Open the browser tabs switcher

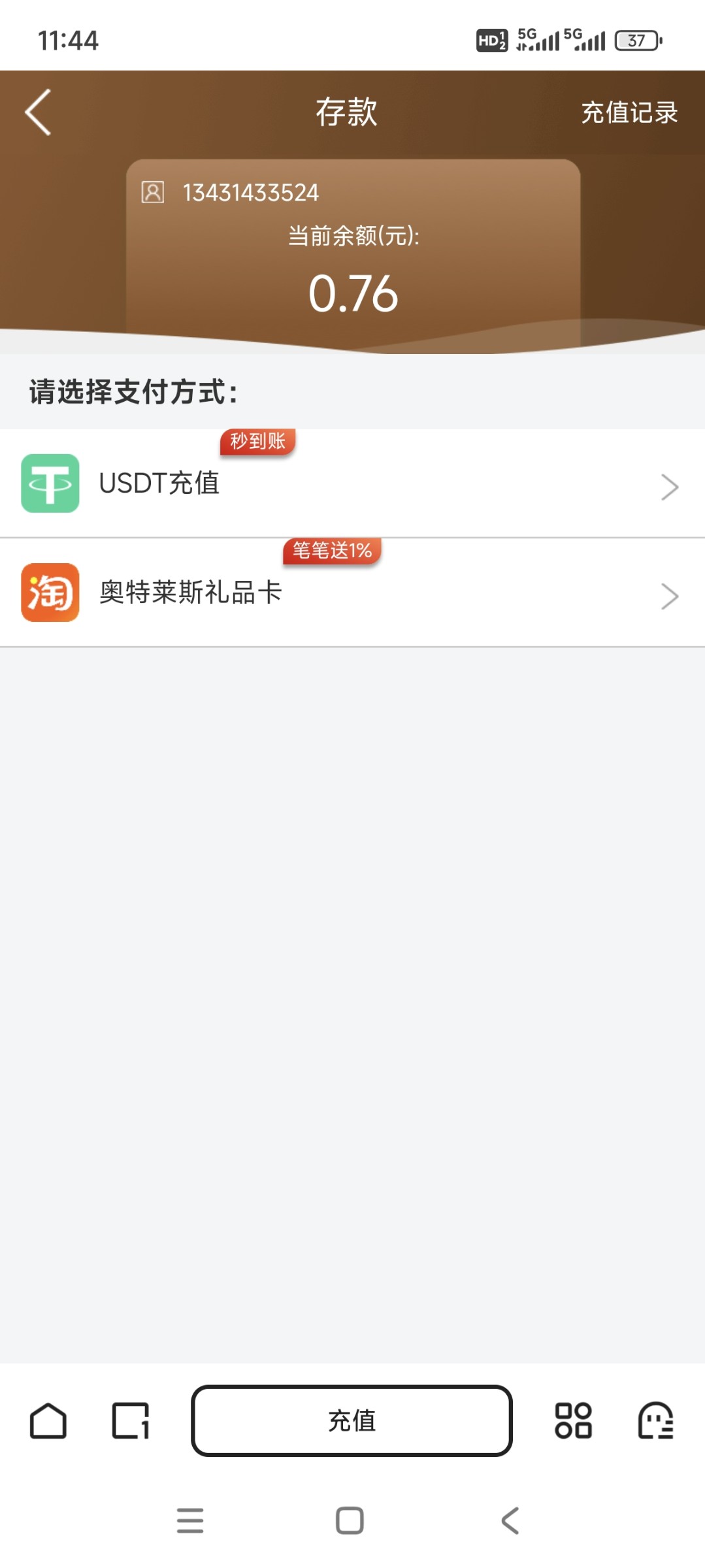131,1420
